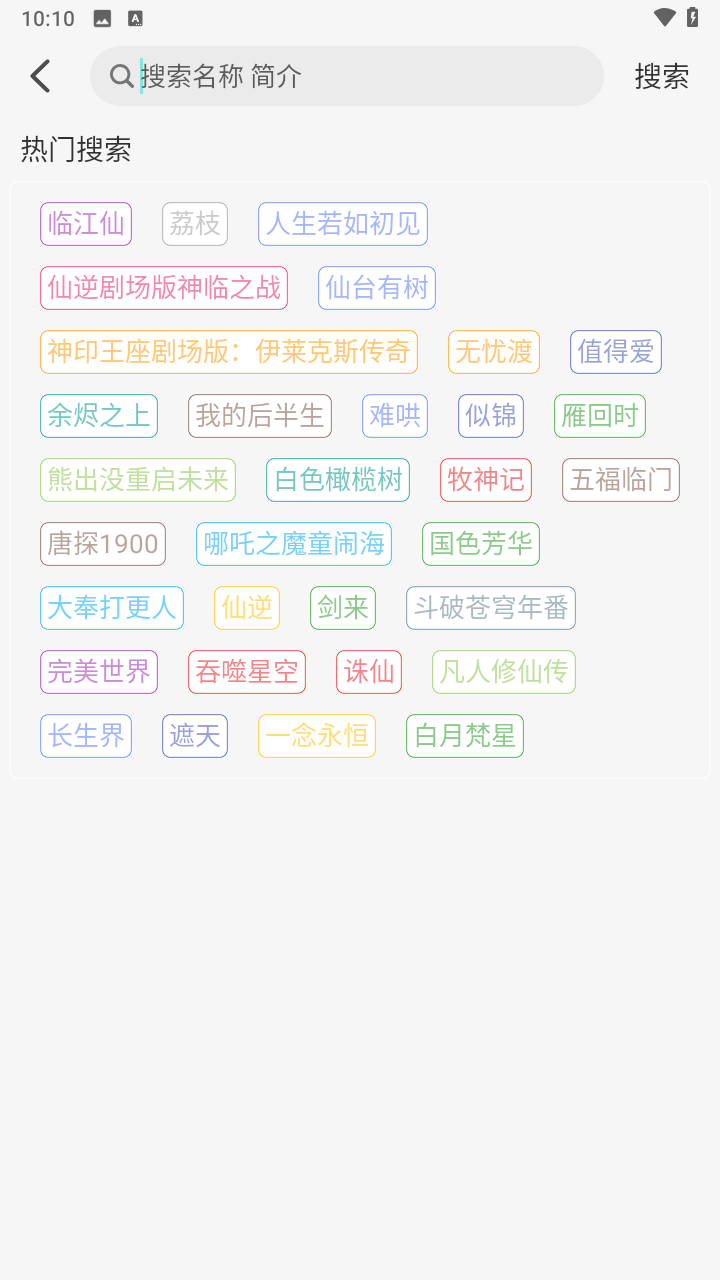Select 神印王座剧场版：伊莱克斯传奇
This screenshot has height=1280, width=720.
point(229,352)
